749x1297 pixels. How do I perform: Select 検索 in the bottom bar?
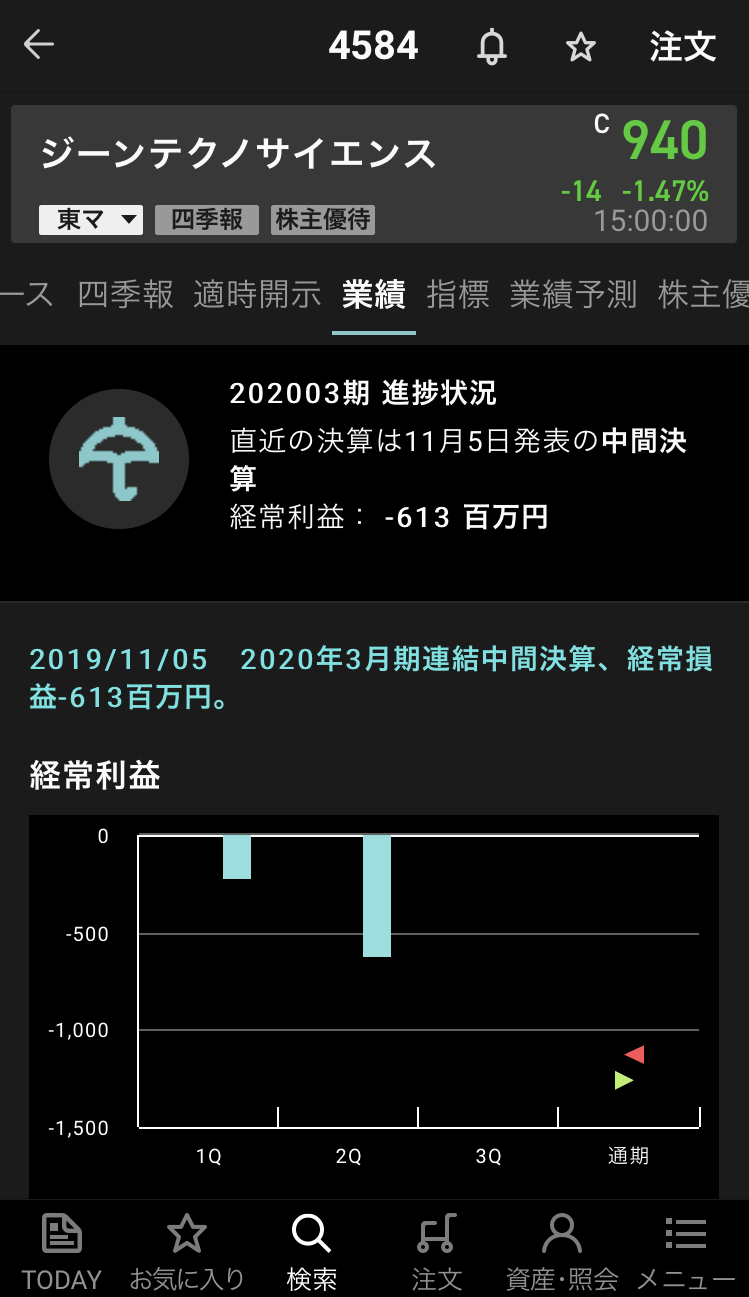(311, 1250)
